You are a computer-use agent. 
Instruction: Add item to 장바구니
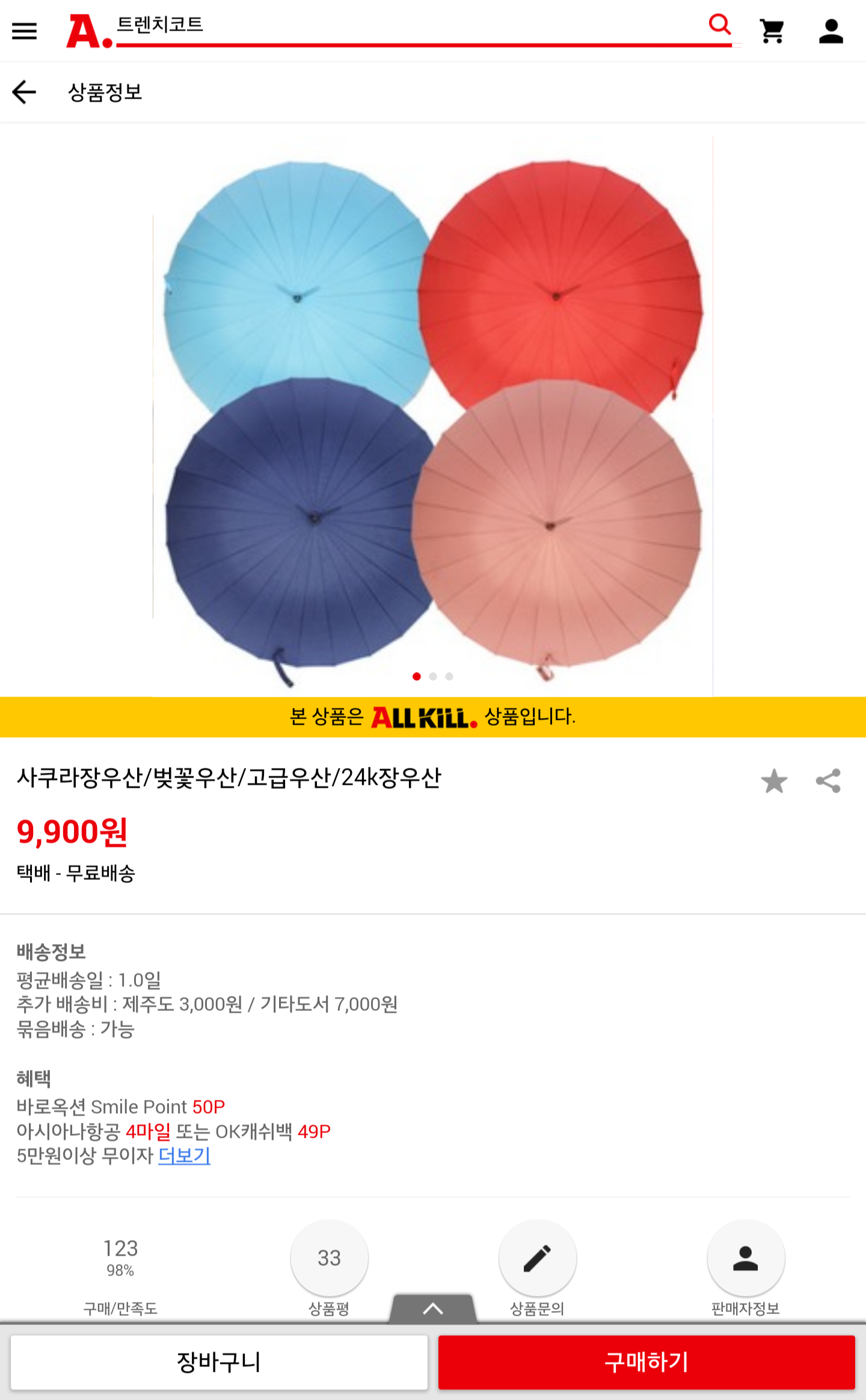pyautogui.click(x=219, y=1362)
